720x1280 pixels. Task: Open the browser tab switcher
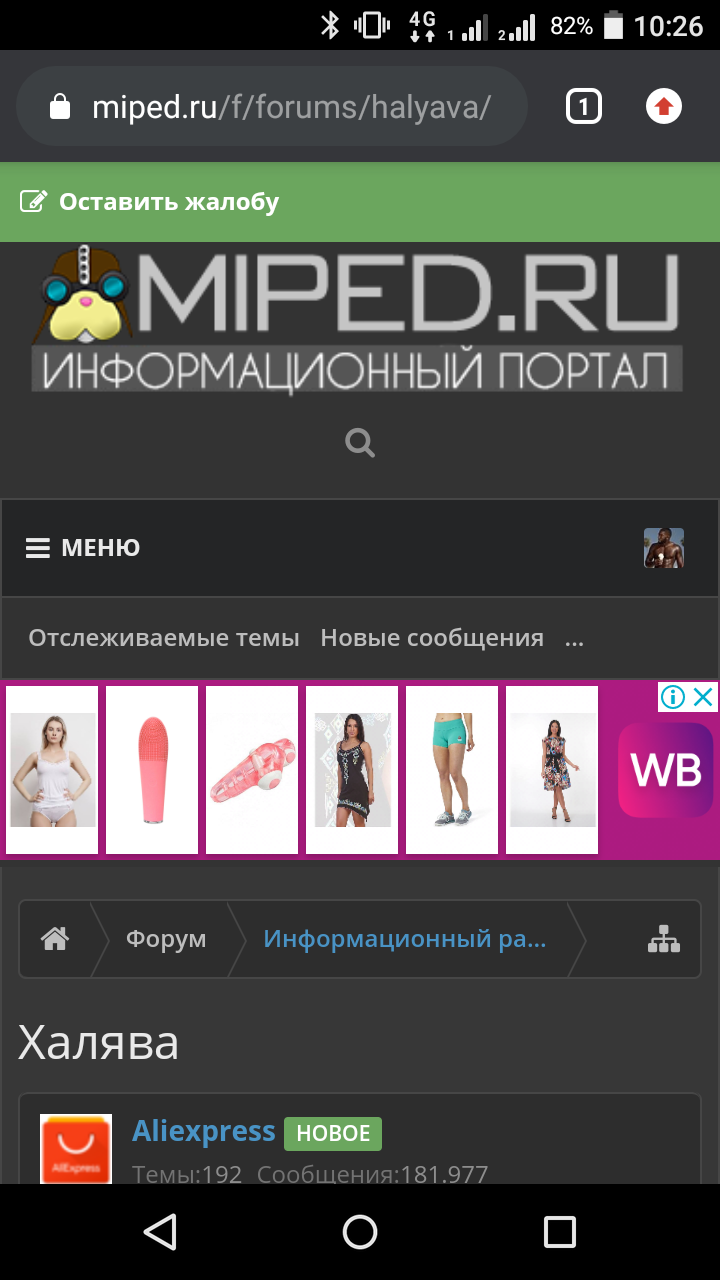(584, 107)
